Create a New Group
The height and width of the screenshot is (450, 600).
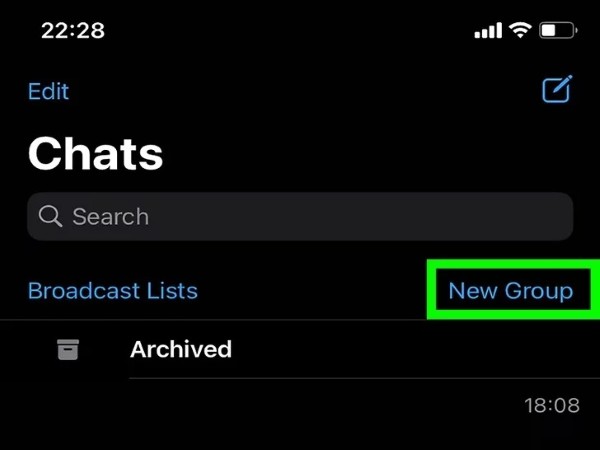510,291
